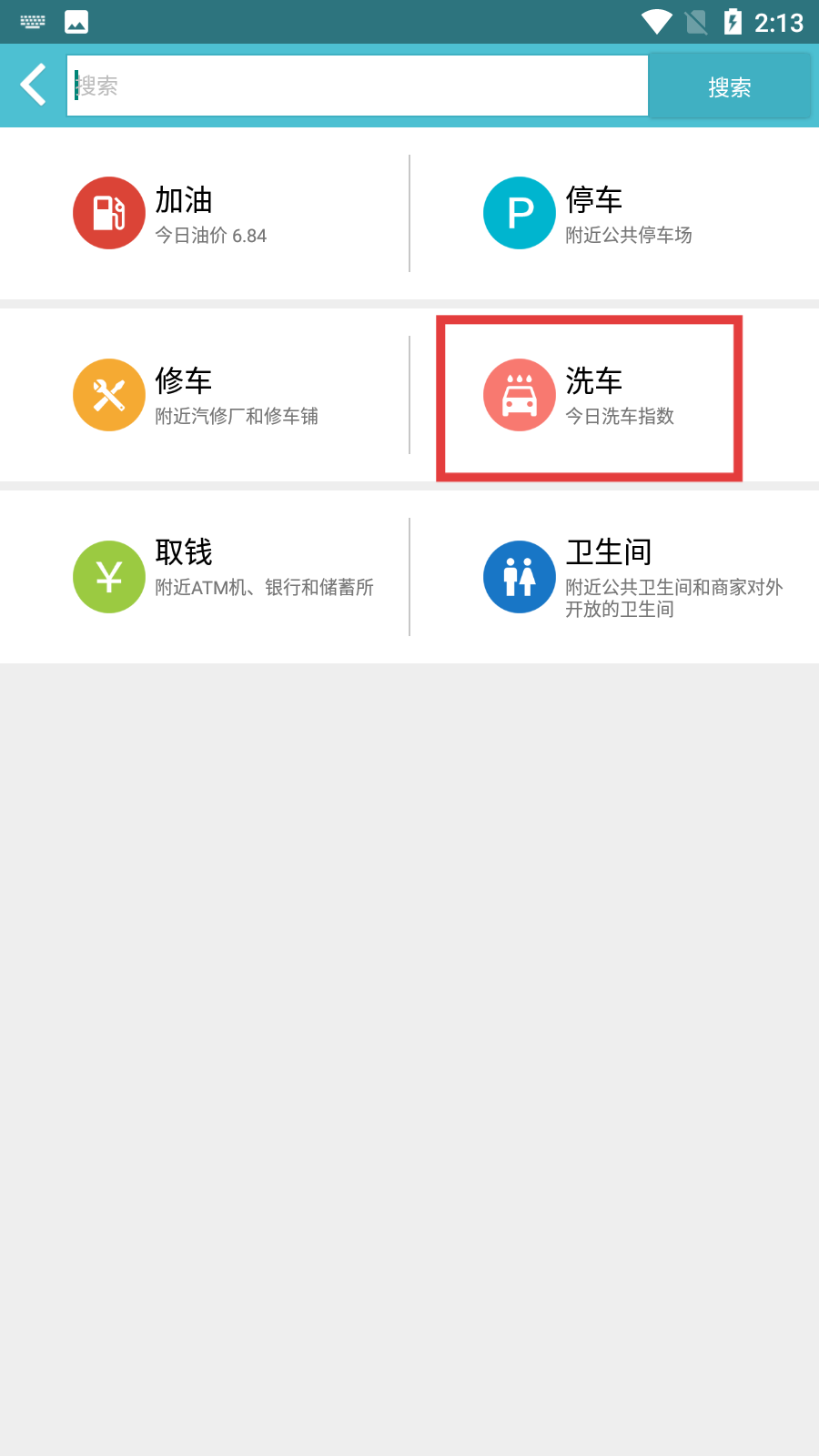This screenshot has height=1456, width=819.
Task: Open 停车 nearby parking option
Action: click(614, 214)
